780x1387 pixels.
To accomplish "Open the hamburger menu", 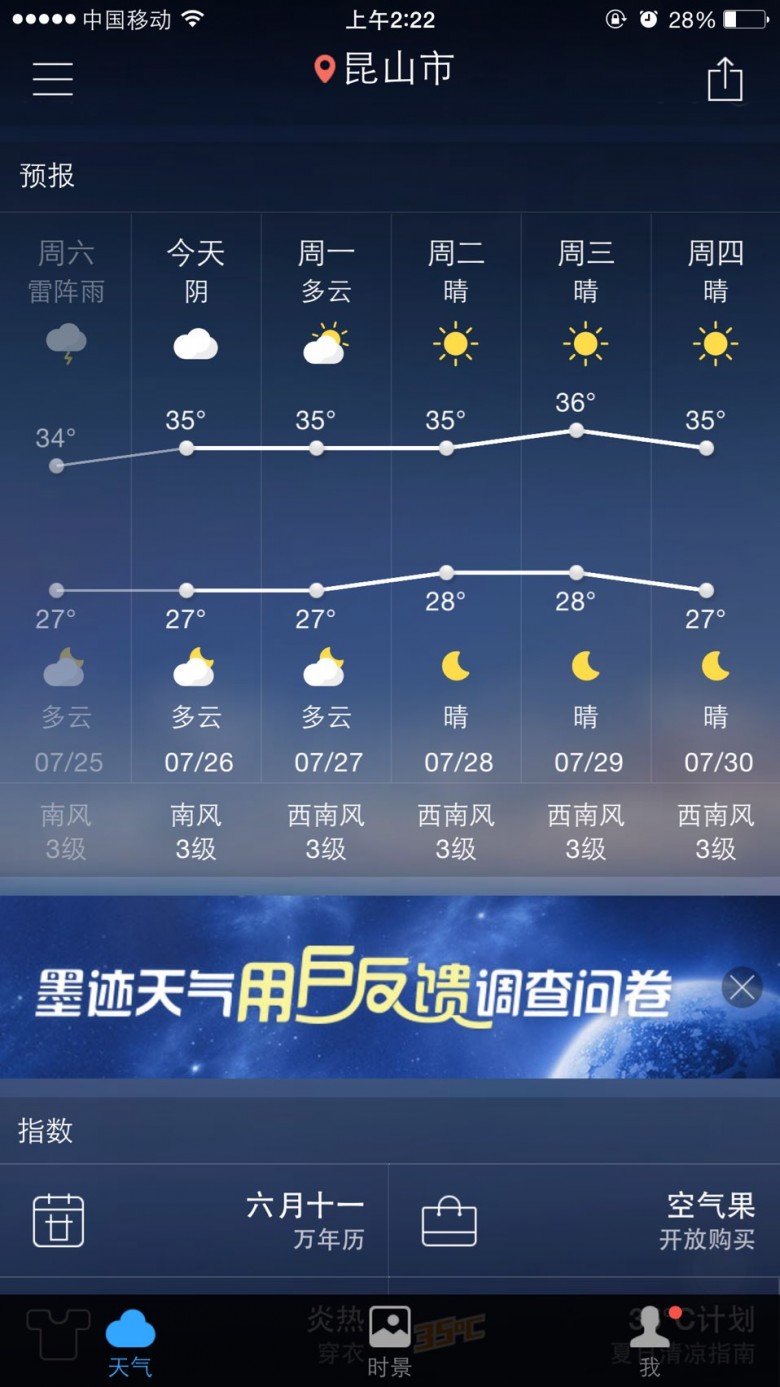I will pos(53,78).
